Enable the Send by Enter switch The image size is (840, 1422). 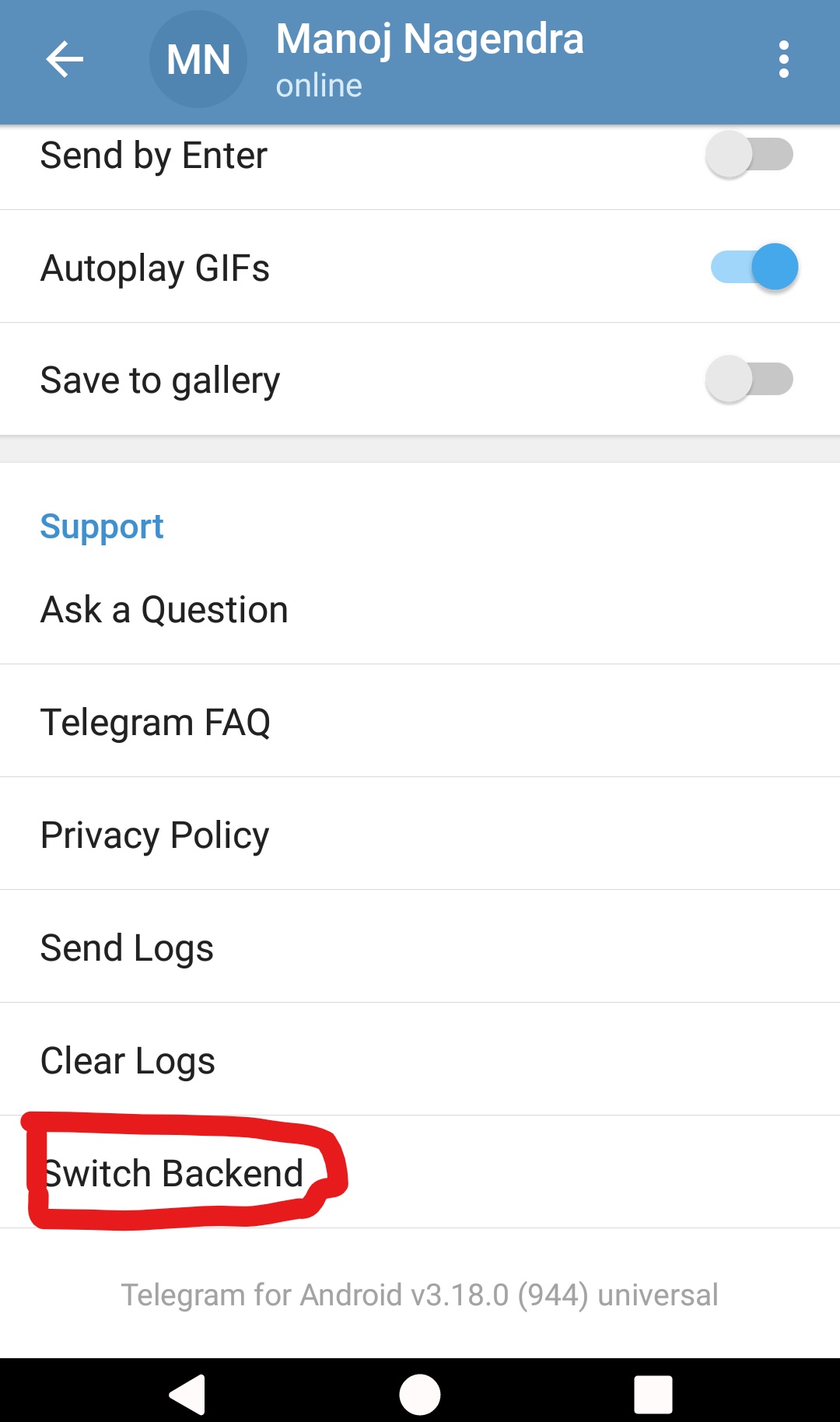coord(750,154)
